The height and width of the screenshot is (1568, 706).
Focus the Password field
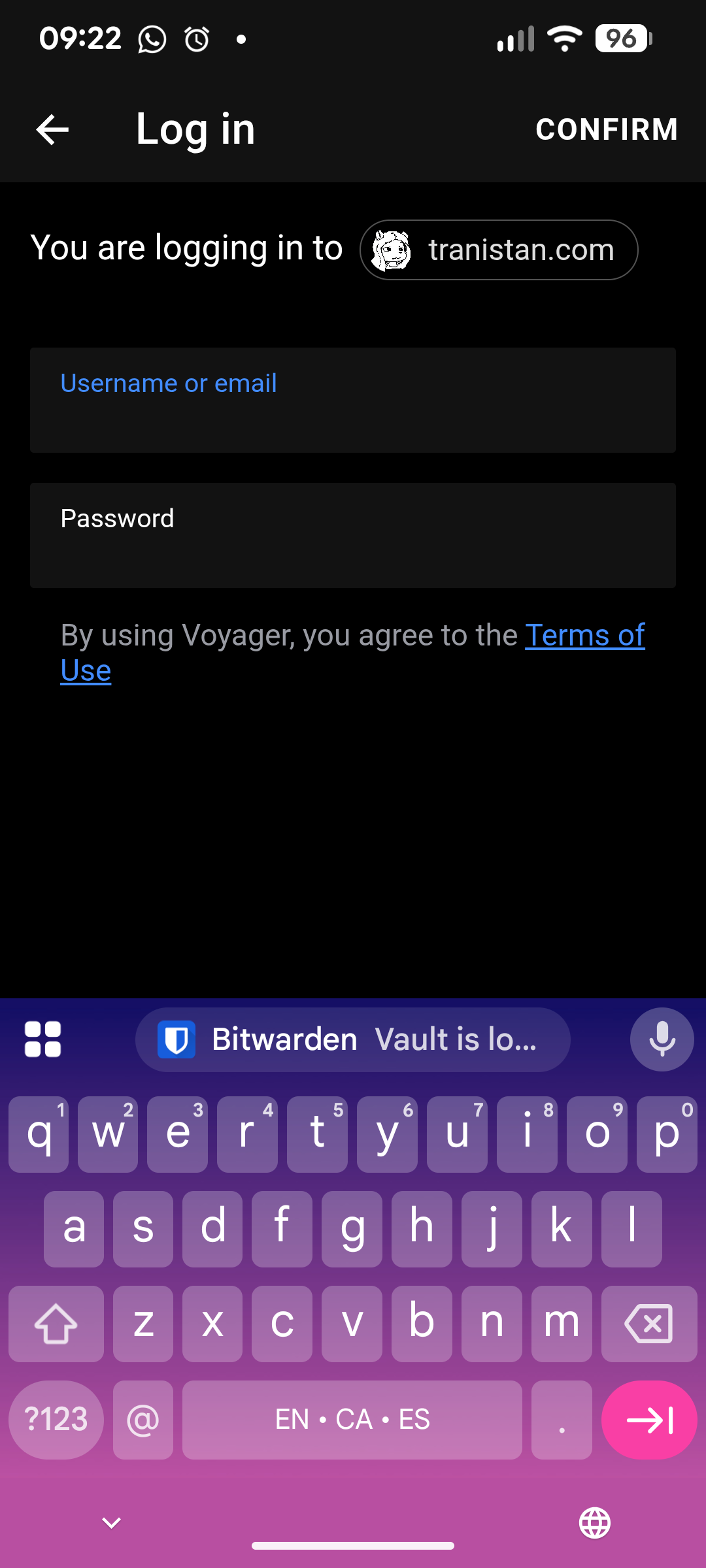coord(353,536)
